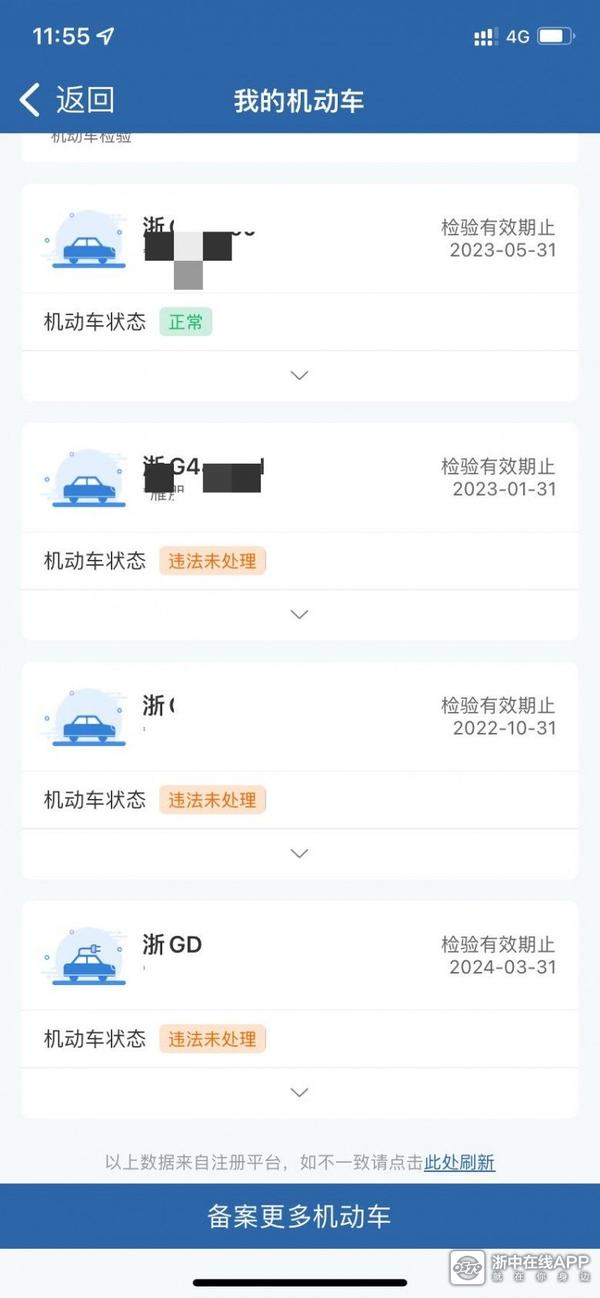Expand the vehicle card valid until 2022-10-31

coord(299,854)
